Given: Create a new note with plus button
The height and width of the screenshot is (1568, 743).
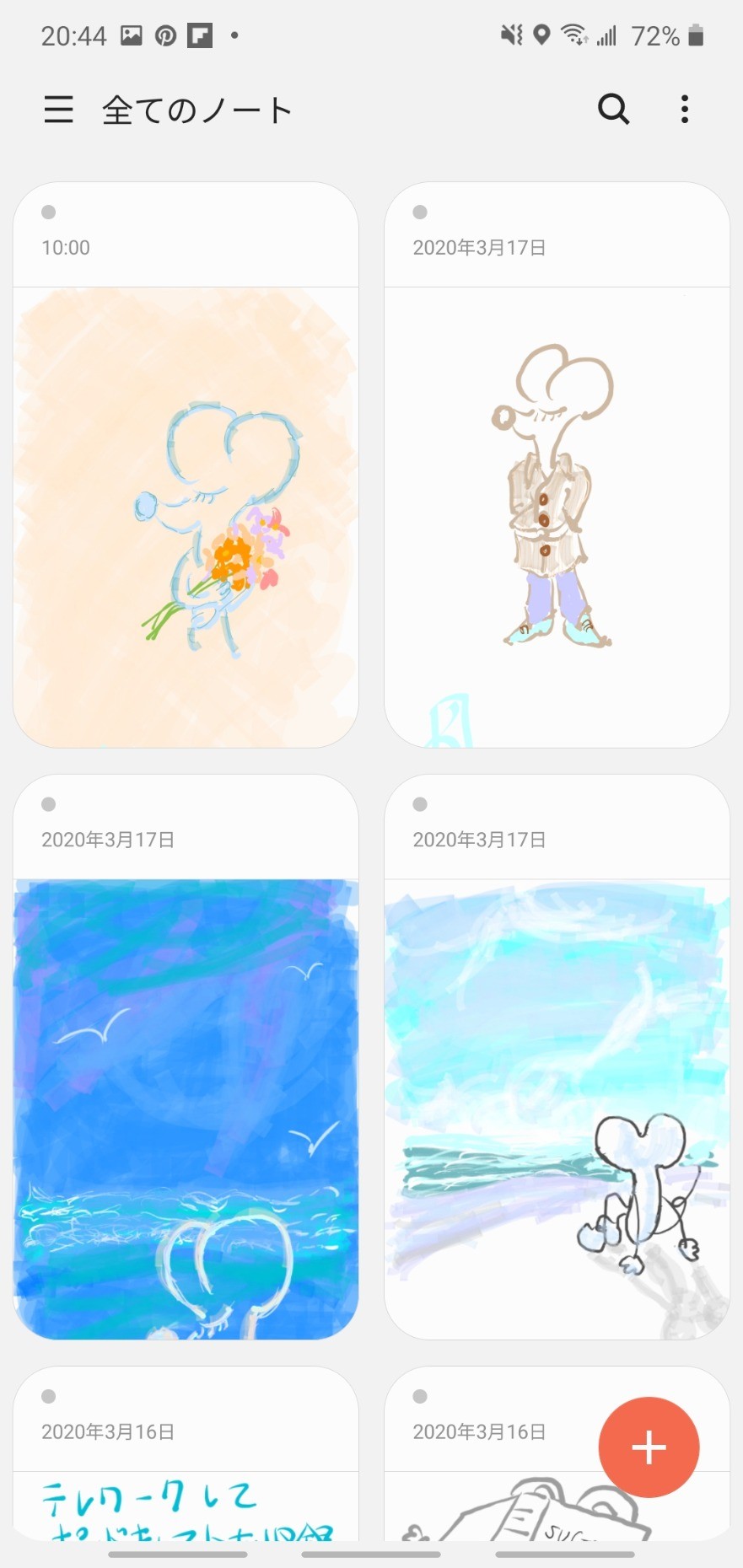Looking at the screenshot, I should coord(649,1447).
